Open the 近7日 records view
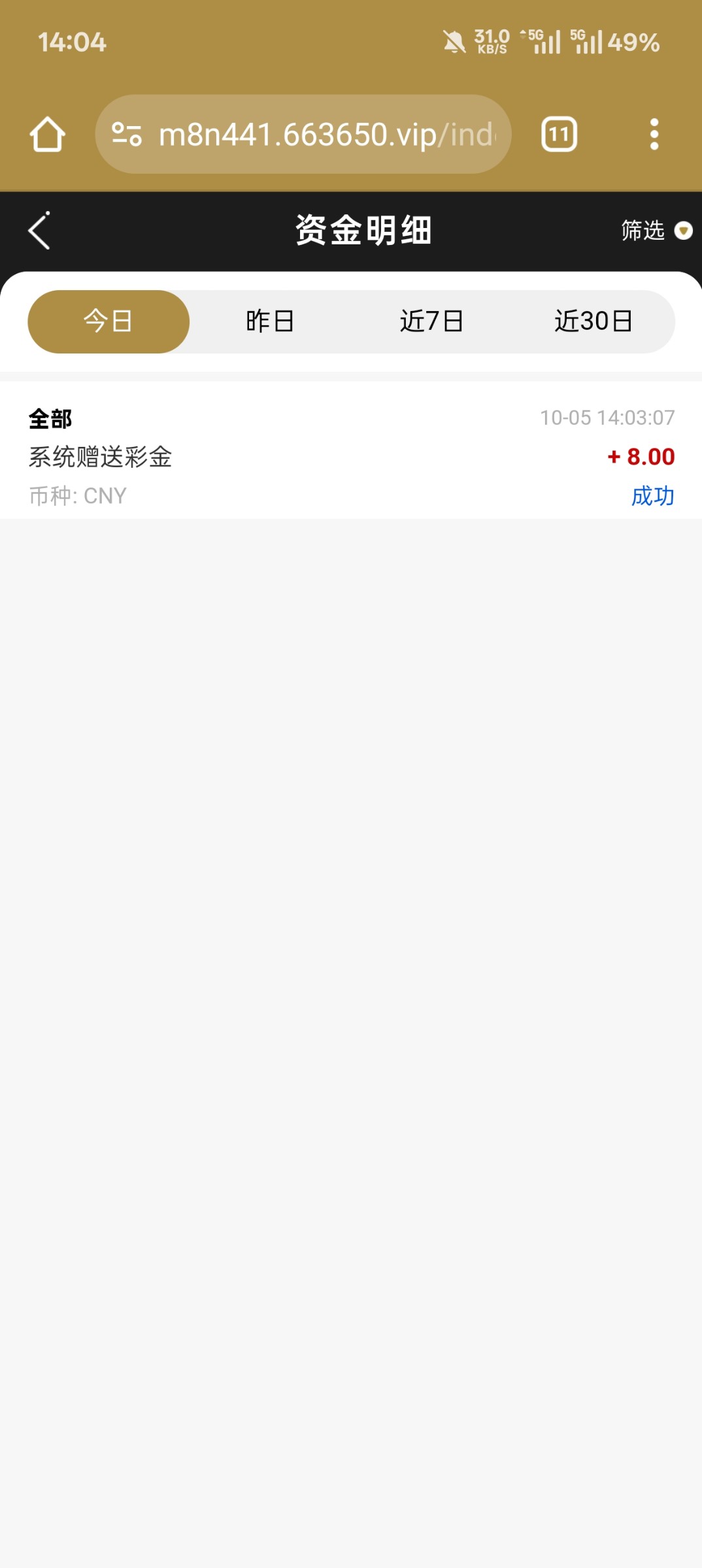702x1568 pixels. tap(433, 321)
